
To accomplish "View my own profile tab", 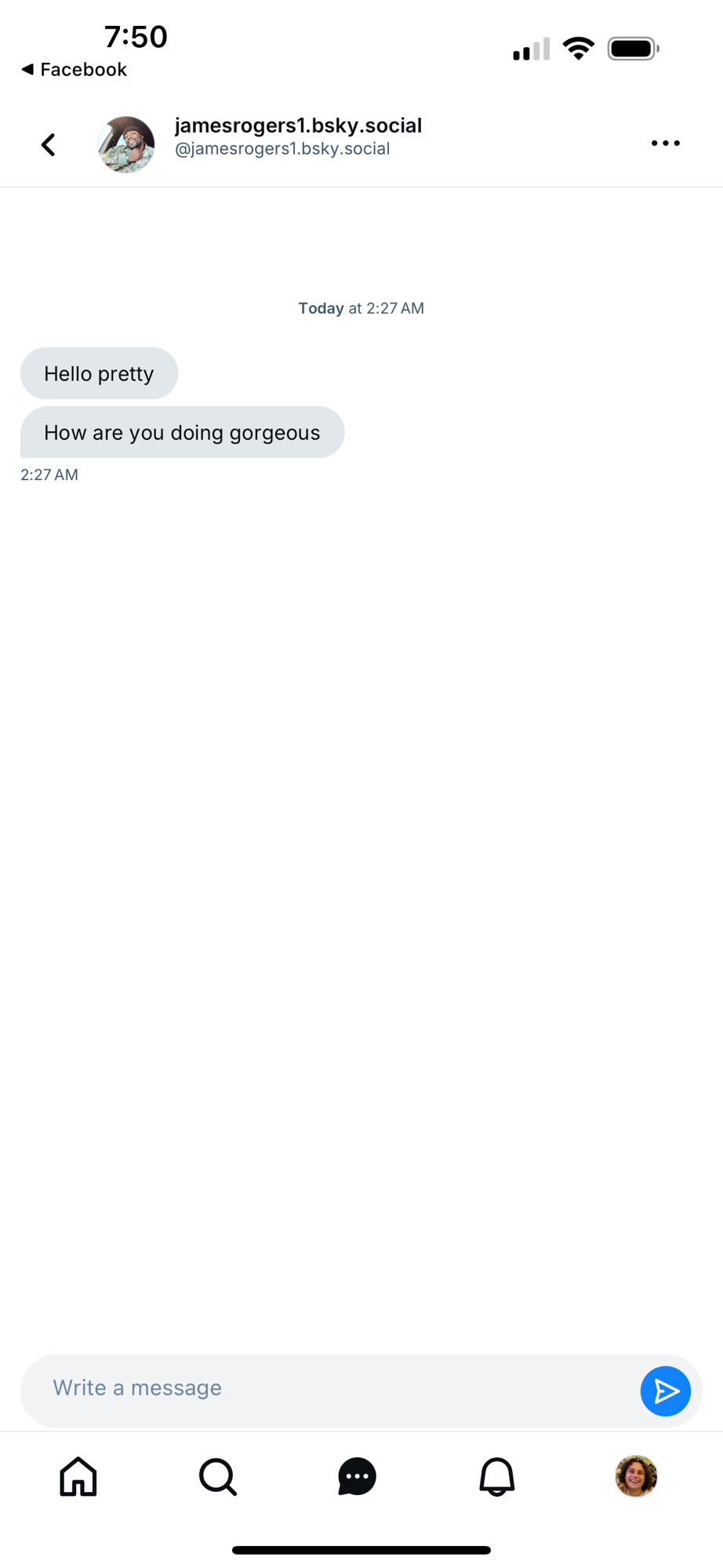I will pos(636,1476).
